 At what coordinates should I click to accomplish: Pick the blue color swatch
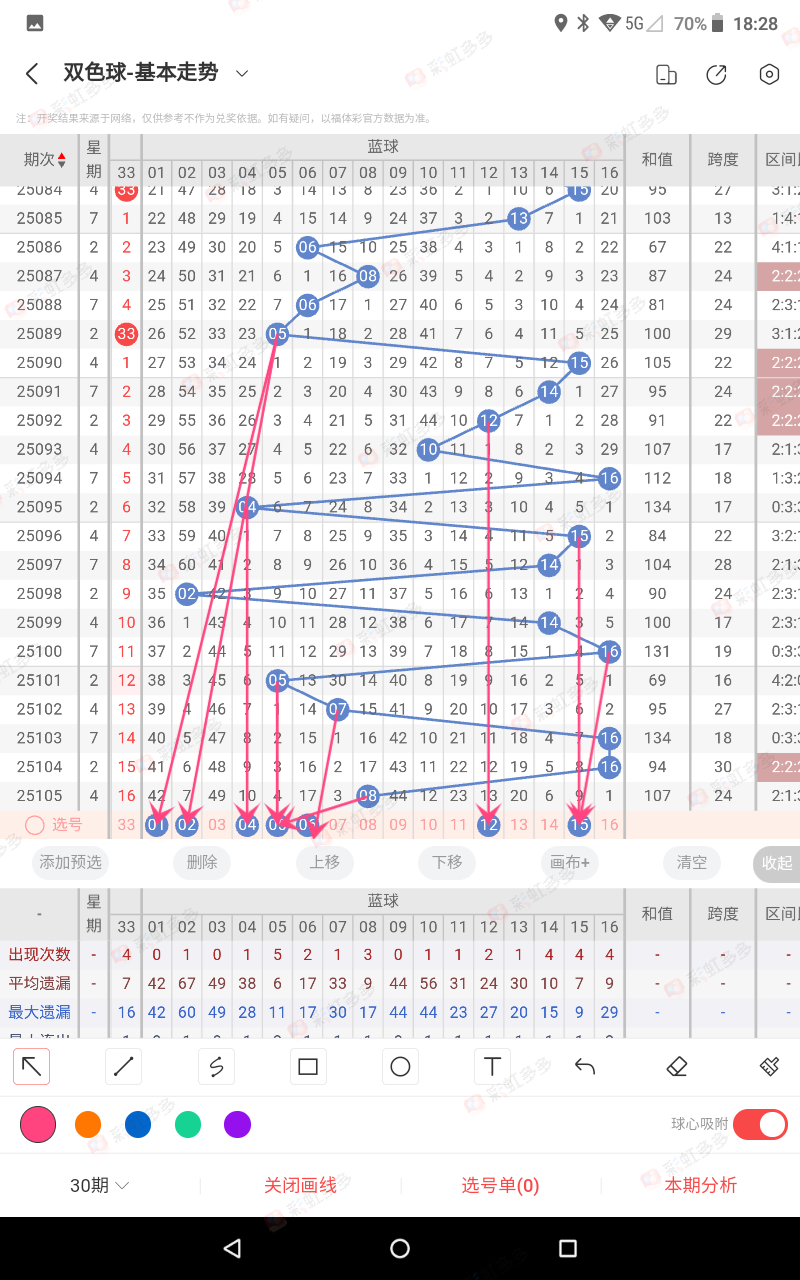click(x=138, y=1125)
